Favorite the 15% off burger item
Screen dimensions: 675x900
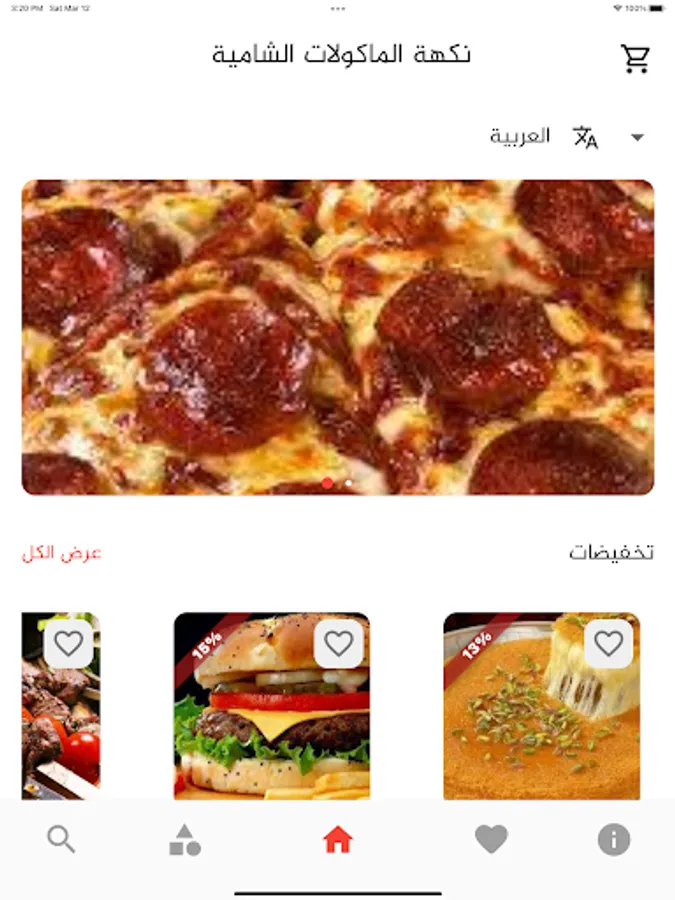click(338, 643)
